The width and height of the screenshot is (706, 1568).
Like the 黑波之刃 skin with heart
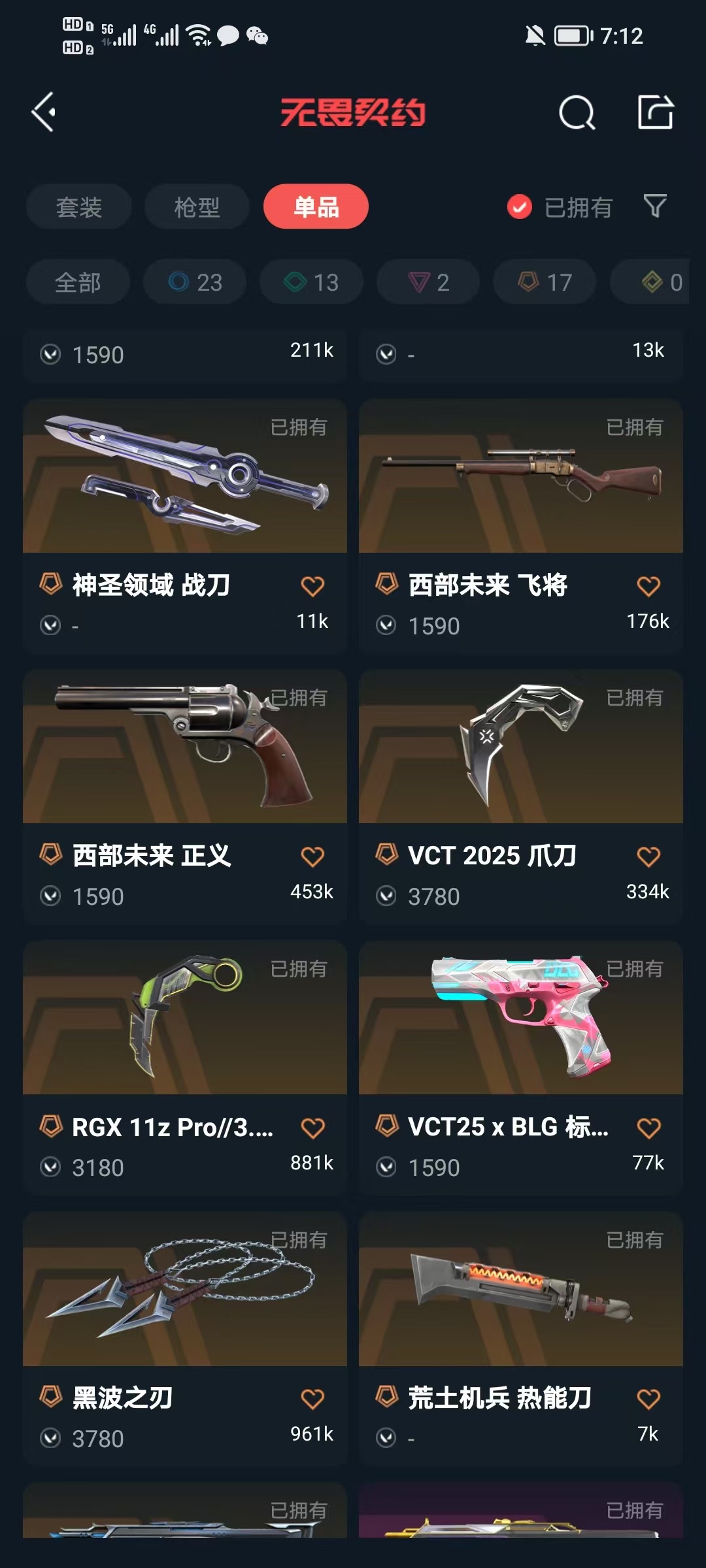click(x=312, y=1399)
